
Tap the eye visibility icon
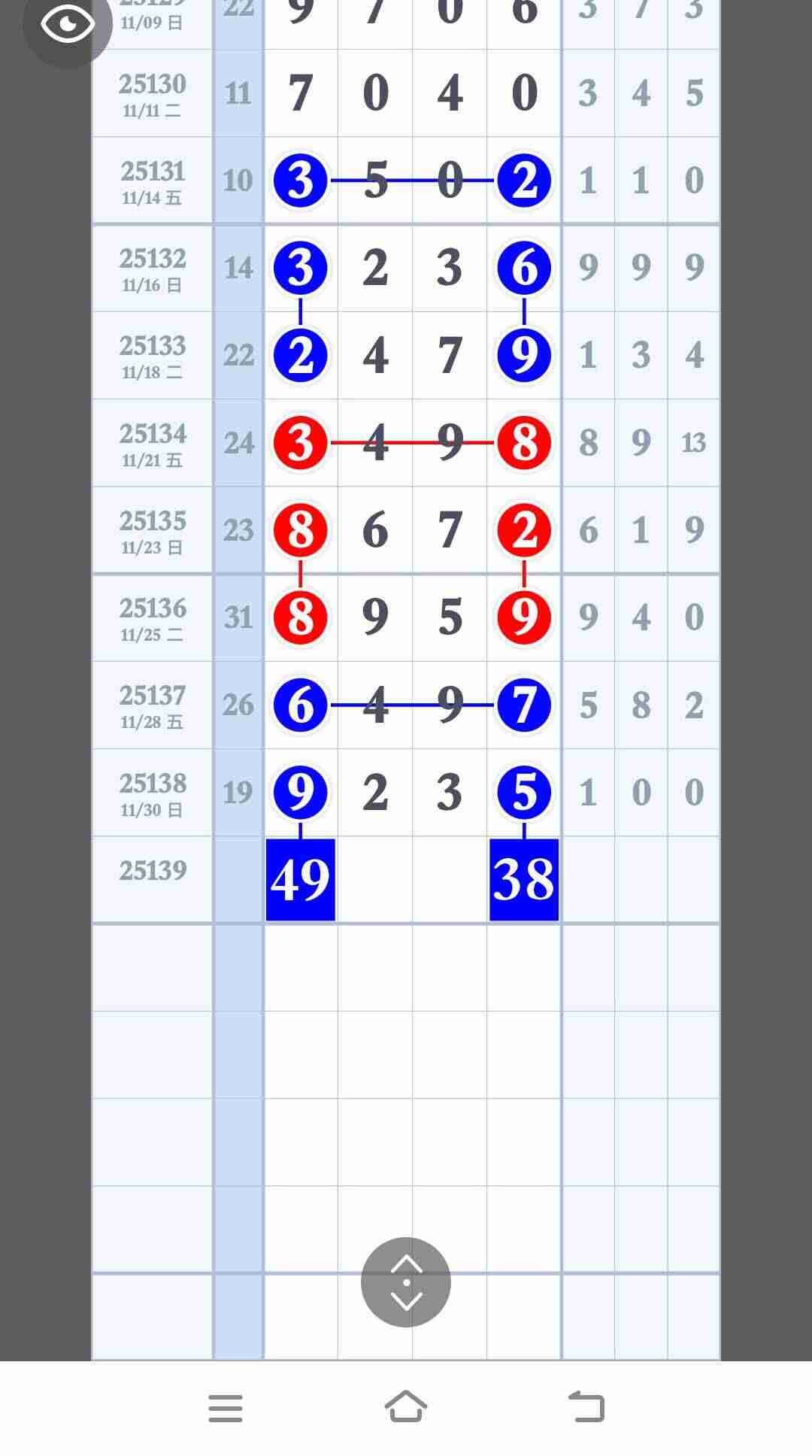(x=68, y=24)
